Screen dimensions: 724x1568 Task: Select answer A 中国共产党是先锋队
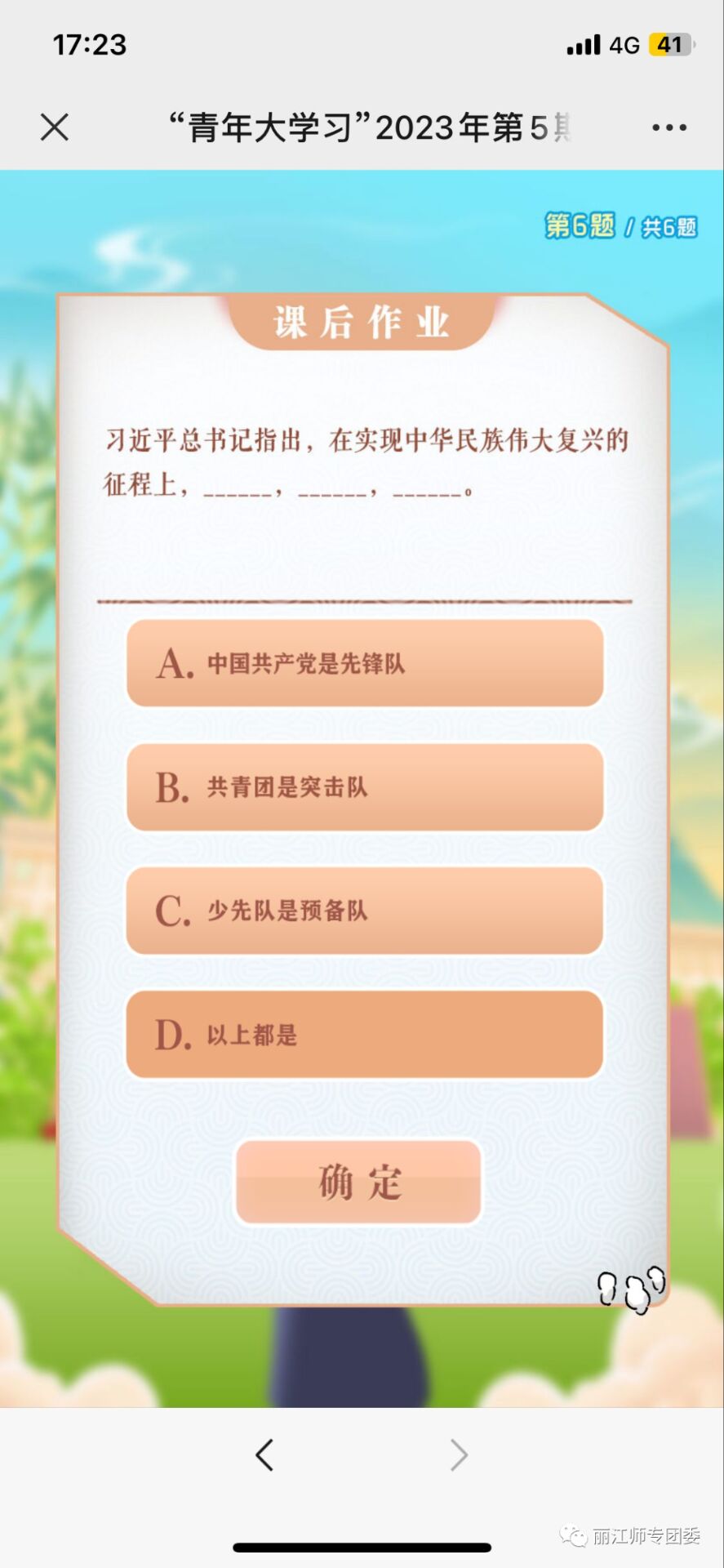pos(364,663)
